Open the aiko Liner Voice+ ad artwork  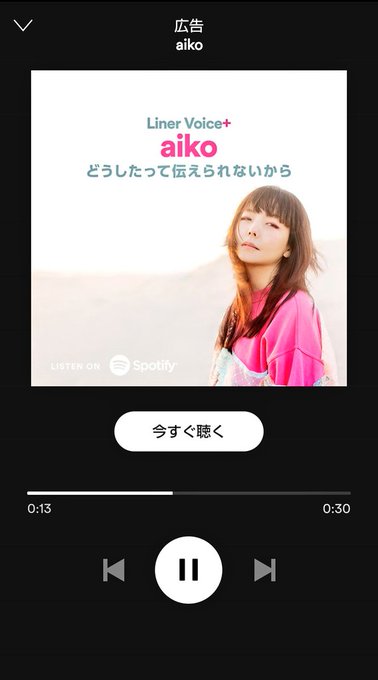tap(189, 228)
